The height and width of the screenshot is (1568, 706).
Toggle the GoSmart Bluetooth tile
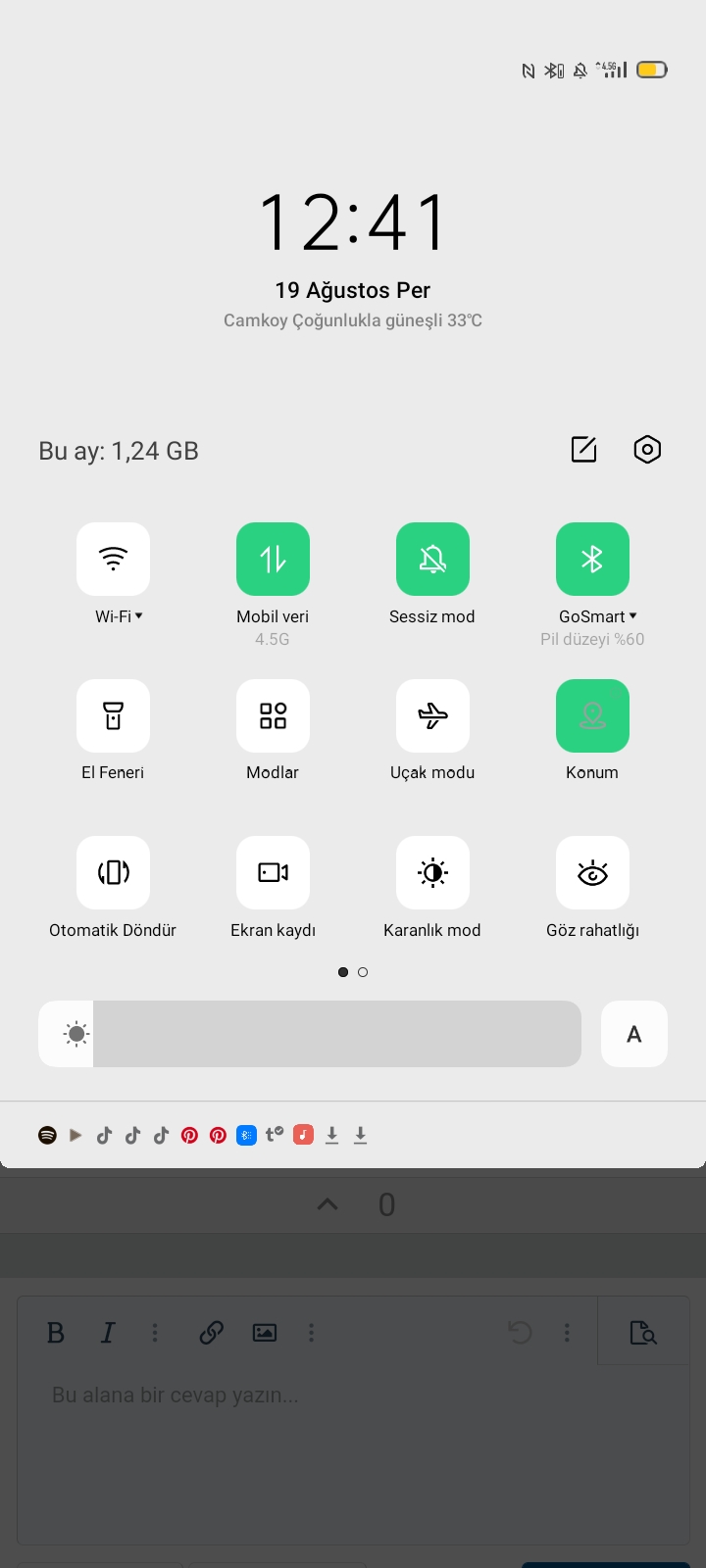(592, 559)
